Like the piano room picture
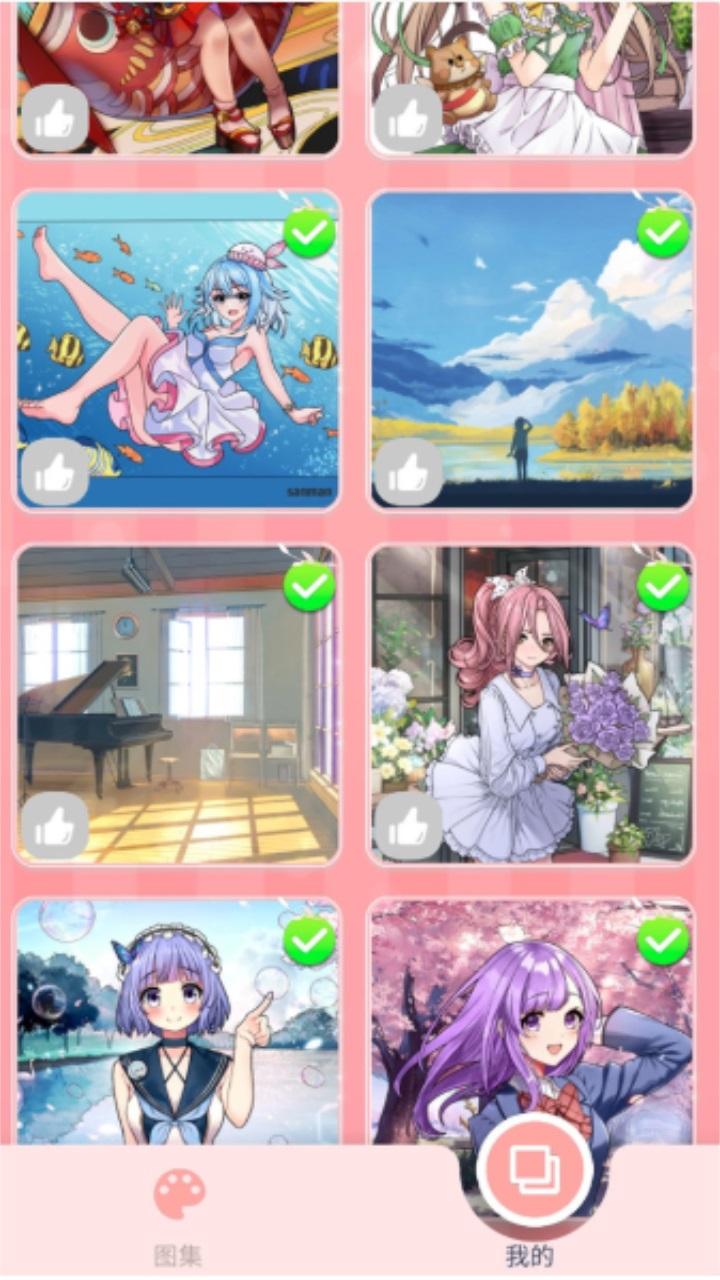This screenshot has width=720, height=1280. point(55,825)
